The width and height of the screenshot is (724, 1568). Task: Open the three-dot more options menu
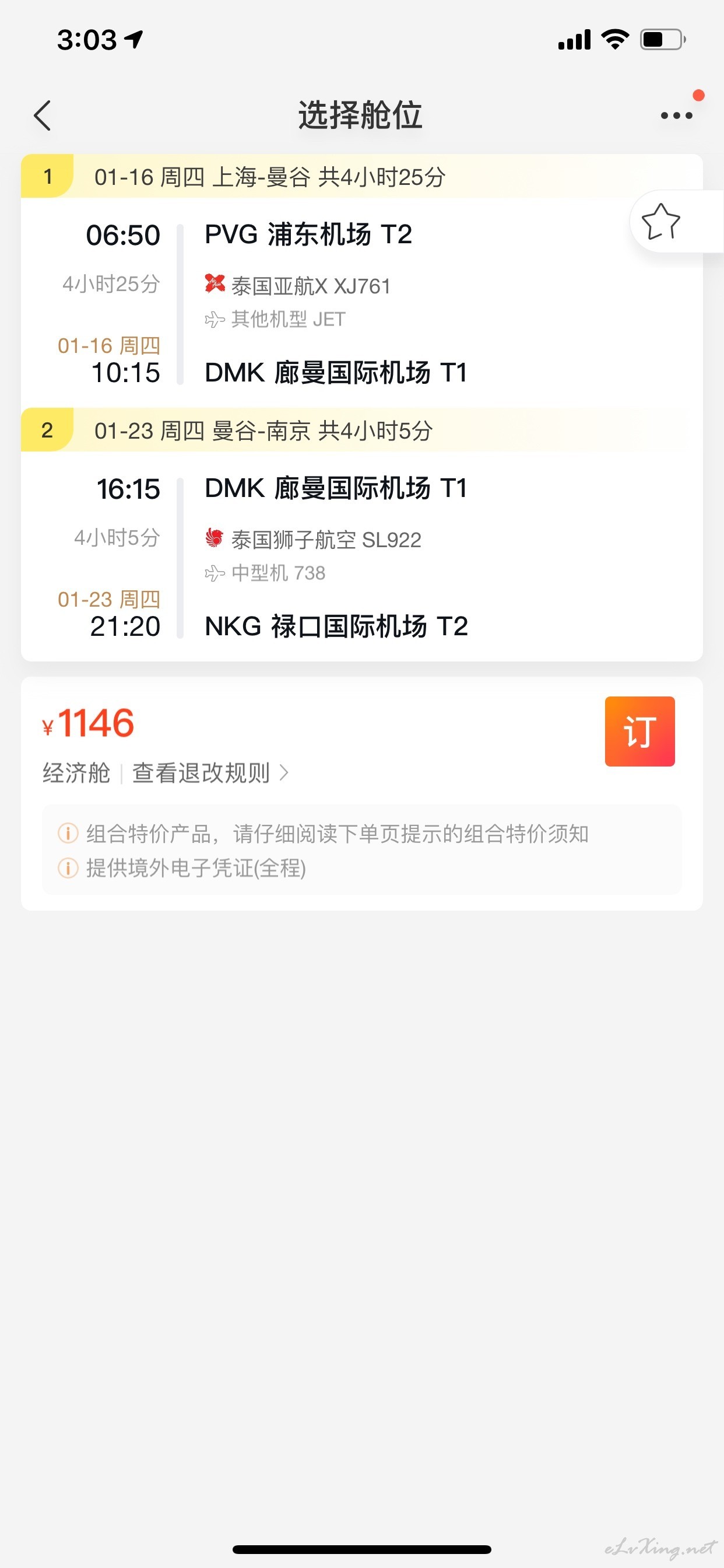(677, 116)
